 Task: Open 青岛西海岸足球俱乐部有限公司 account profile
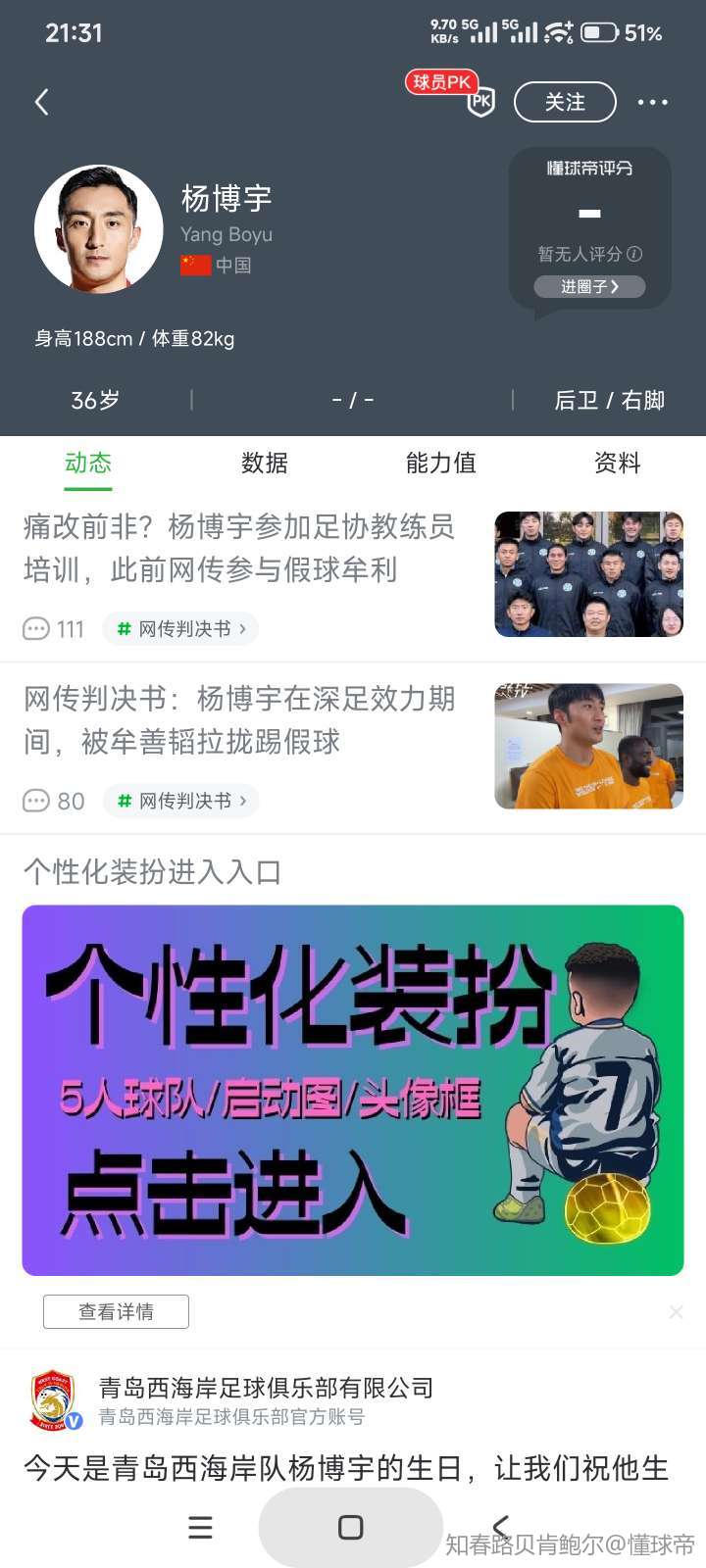coord(265,1388)
